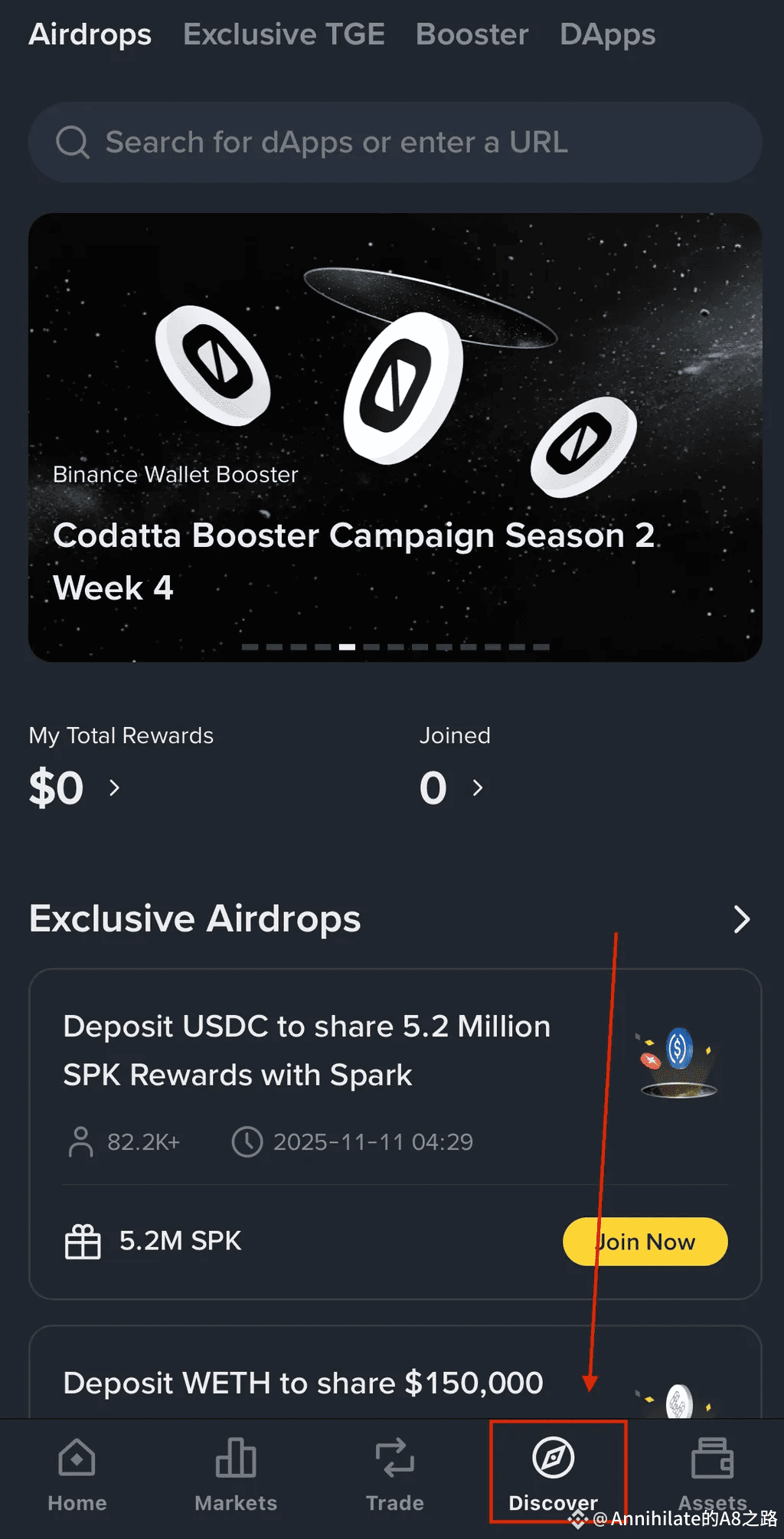Image resolution: width=784 pixels, height=1539 pixels.
Task: Select the Airdrops tab
Action: pyautogui.click(x=90, y=34)
